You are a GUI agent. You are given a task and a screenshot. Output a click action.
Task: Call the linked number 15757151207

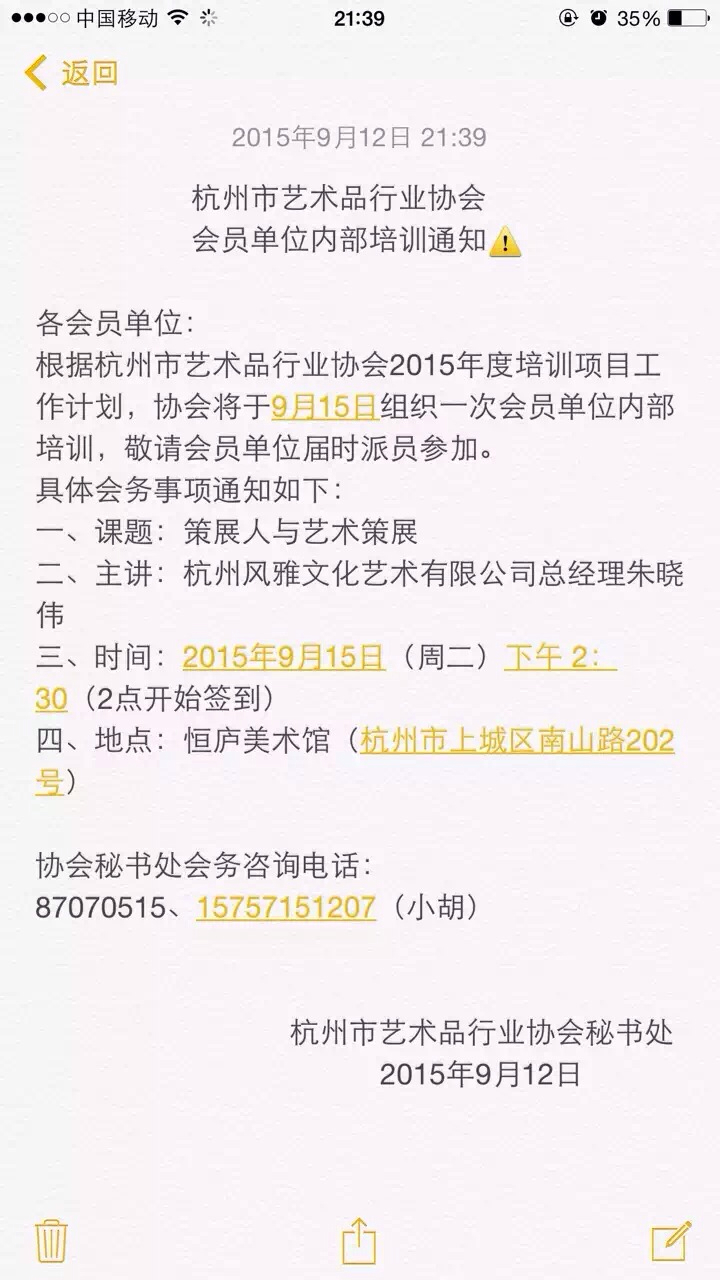click(x=286, y=907)
